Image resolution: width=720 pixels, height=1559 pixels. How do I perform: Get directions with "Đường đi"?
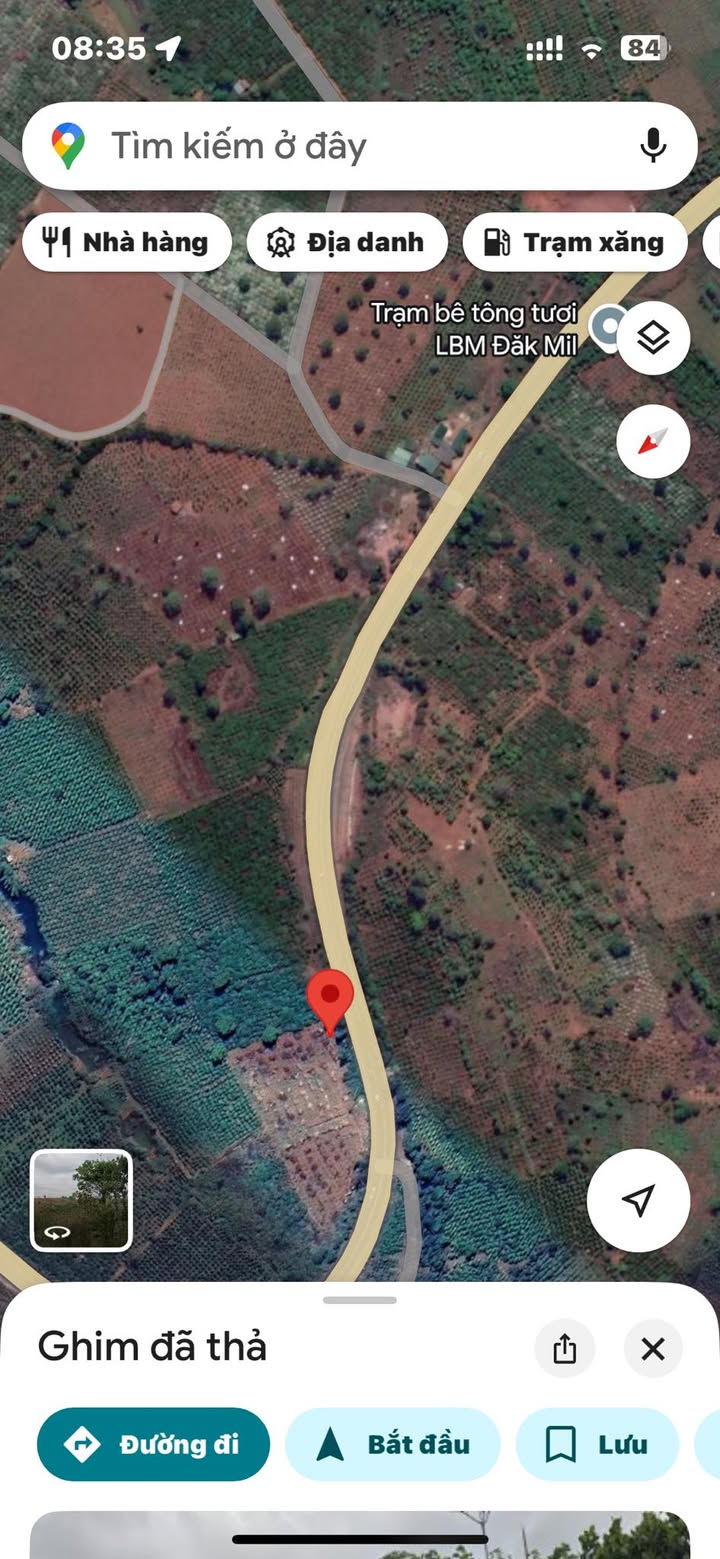pos(154,1444)
